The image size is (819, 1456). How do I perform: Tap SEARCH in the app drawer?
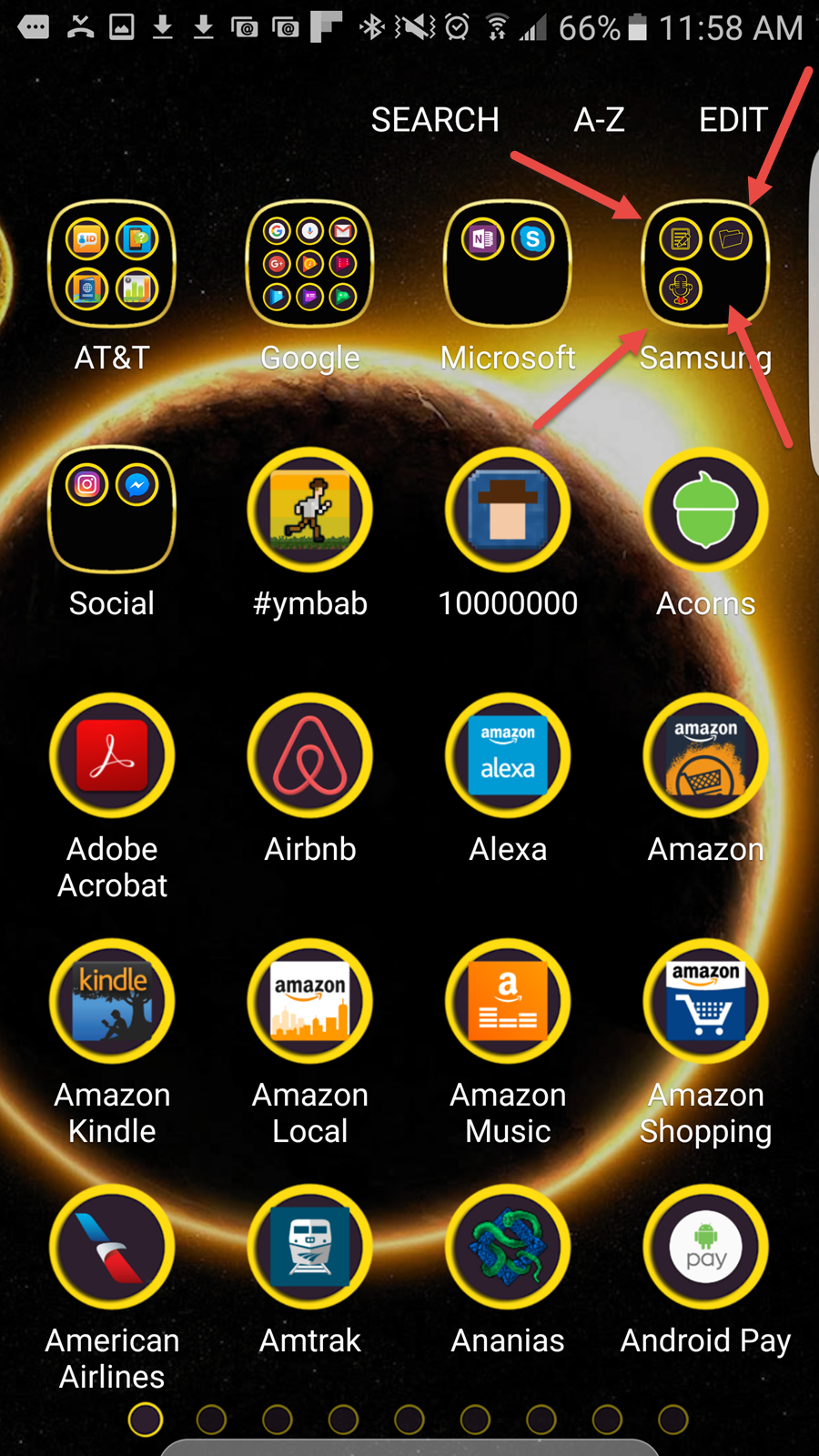(x=435, y=120)
